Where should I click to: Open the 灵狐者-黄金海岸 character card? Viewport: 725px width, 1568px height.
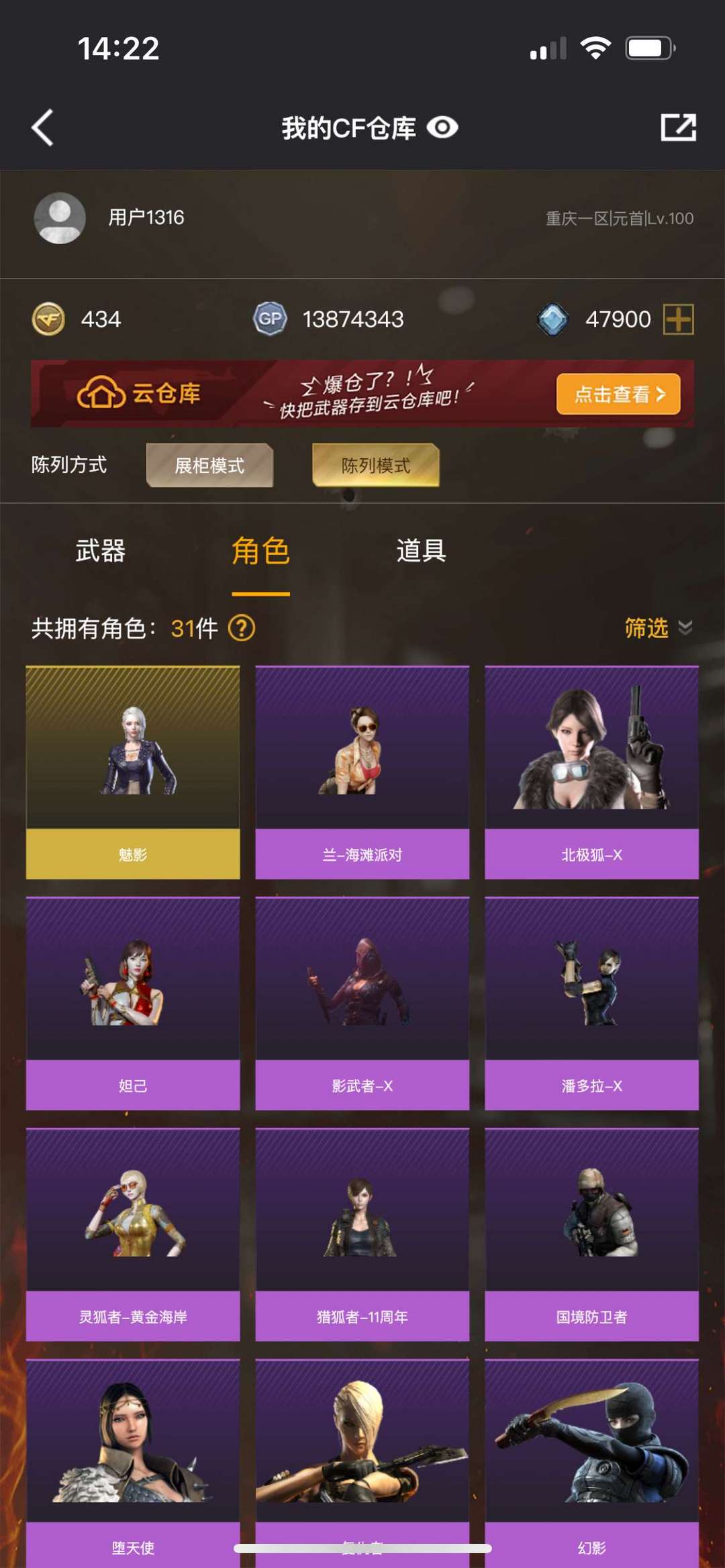click(133, 1235)
